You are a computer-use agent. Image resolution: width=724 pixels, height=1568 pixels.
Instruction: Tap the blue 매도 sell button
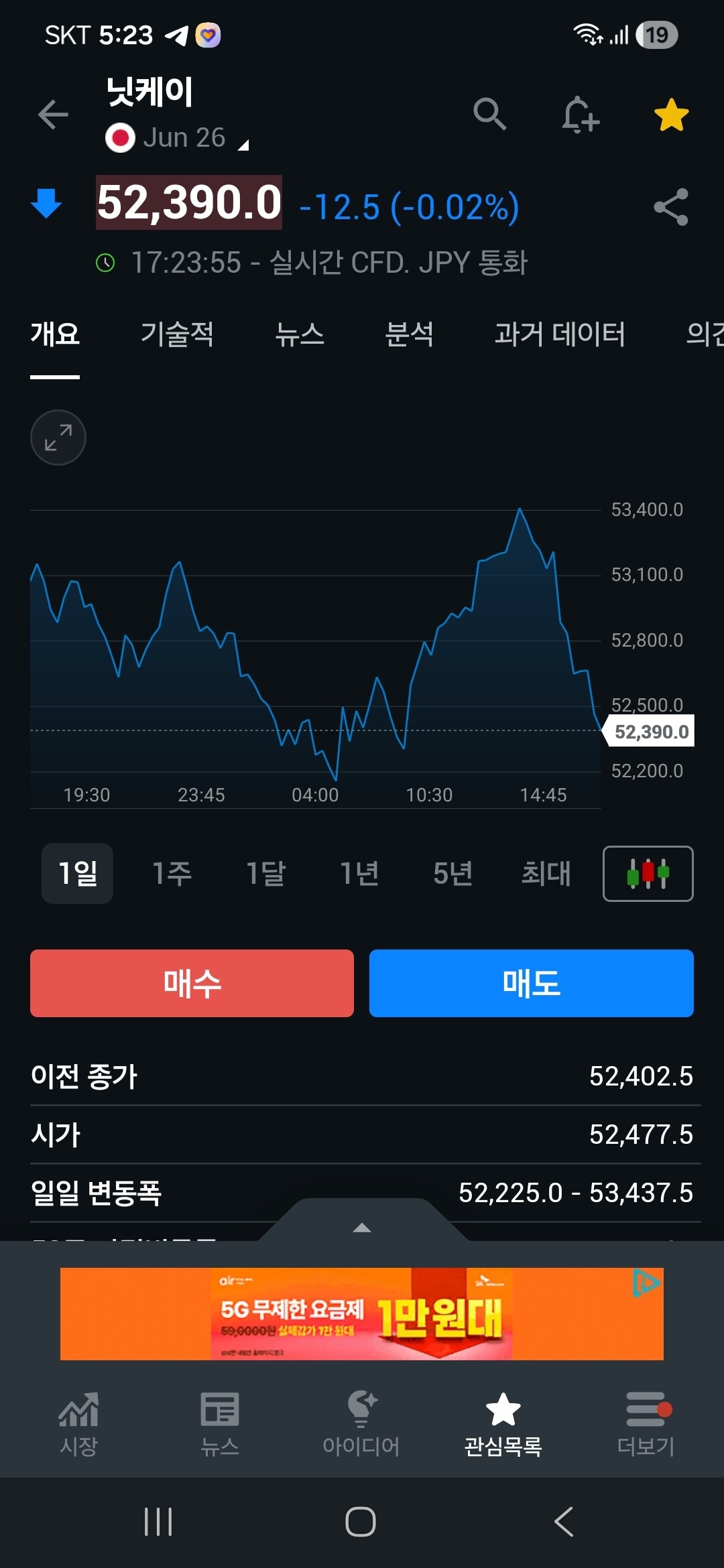531,983
